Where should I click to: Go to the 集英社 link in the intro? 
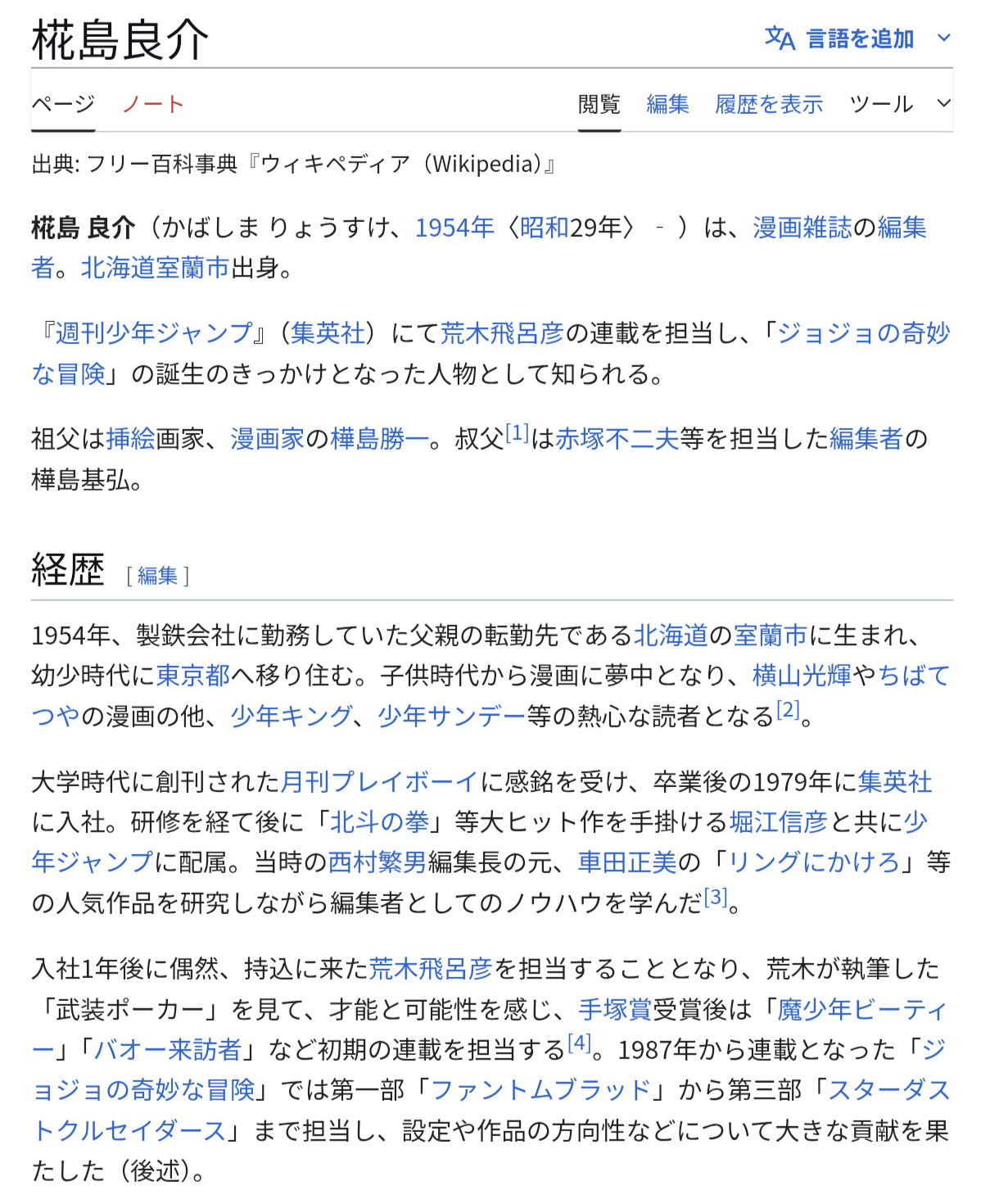pos(328,333)
